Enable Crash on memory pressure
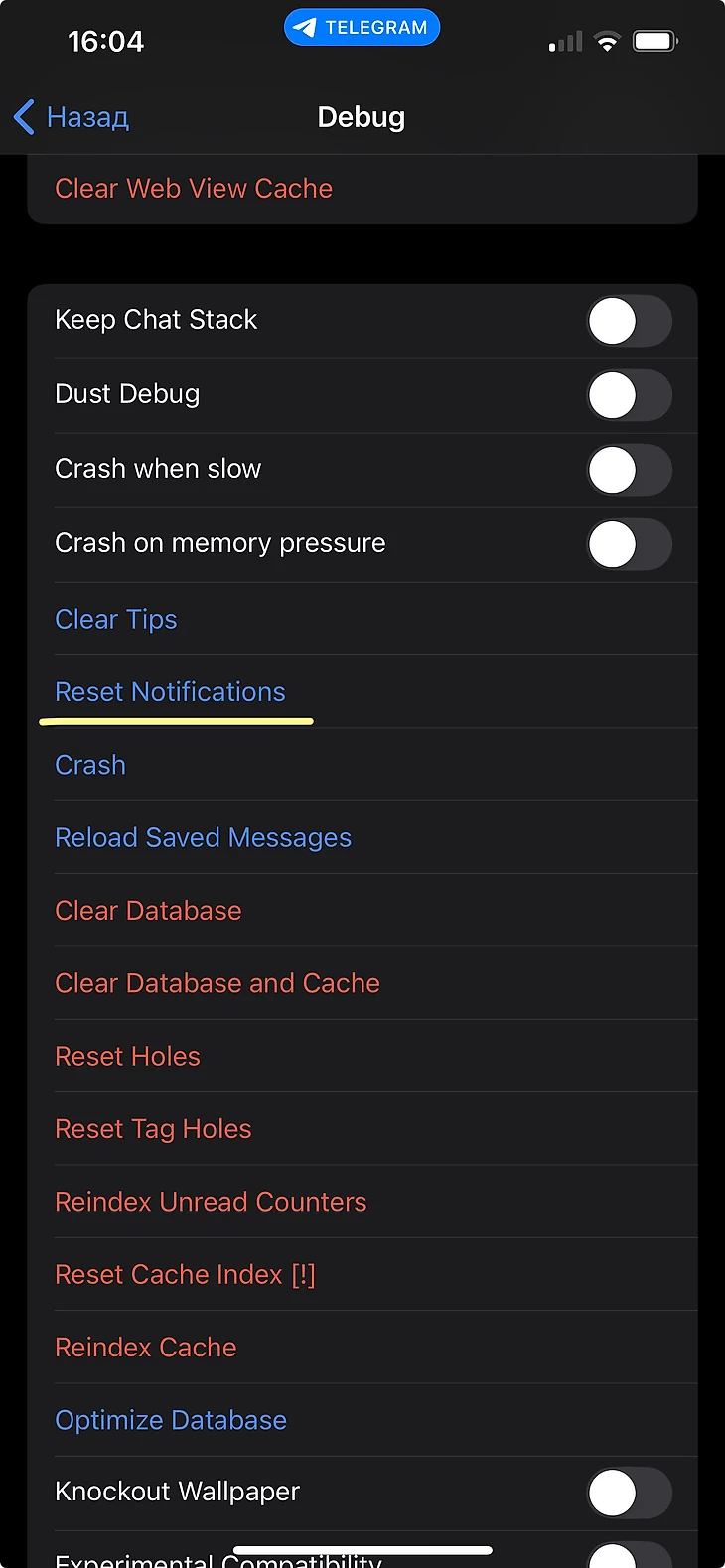 629,545
